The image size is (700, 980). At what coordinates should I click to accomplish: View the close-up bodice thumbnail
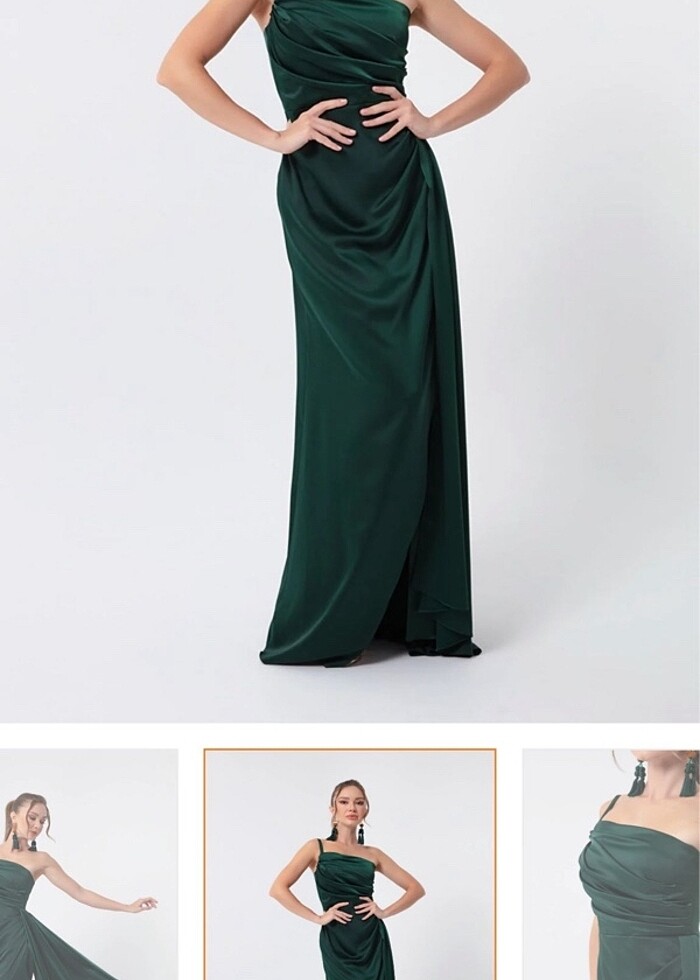point(611,865)
